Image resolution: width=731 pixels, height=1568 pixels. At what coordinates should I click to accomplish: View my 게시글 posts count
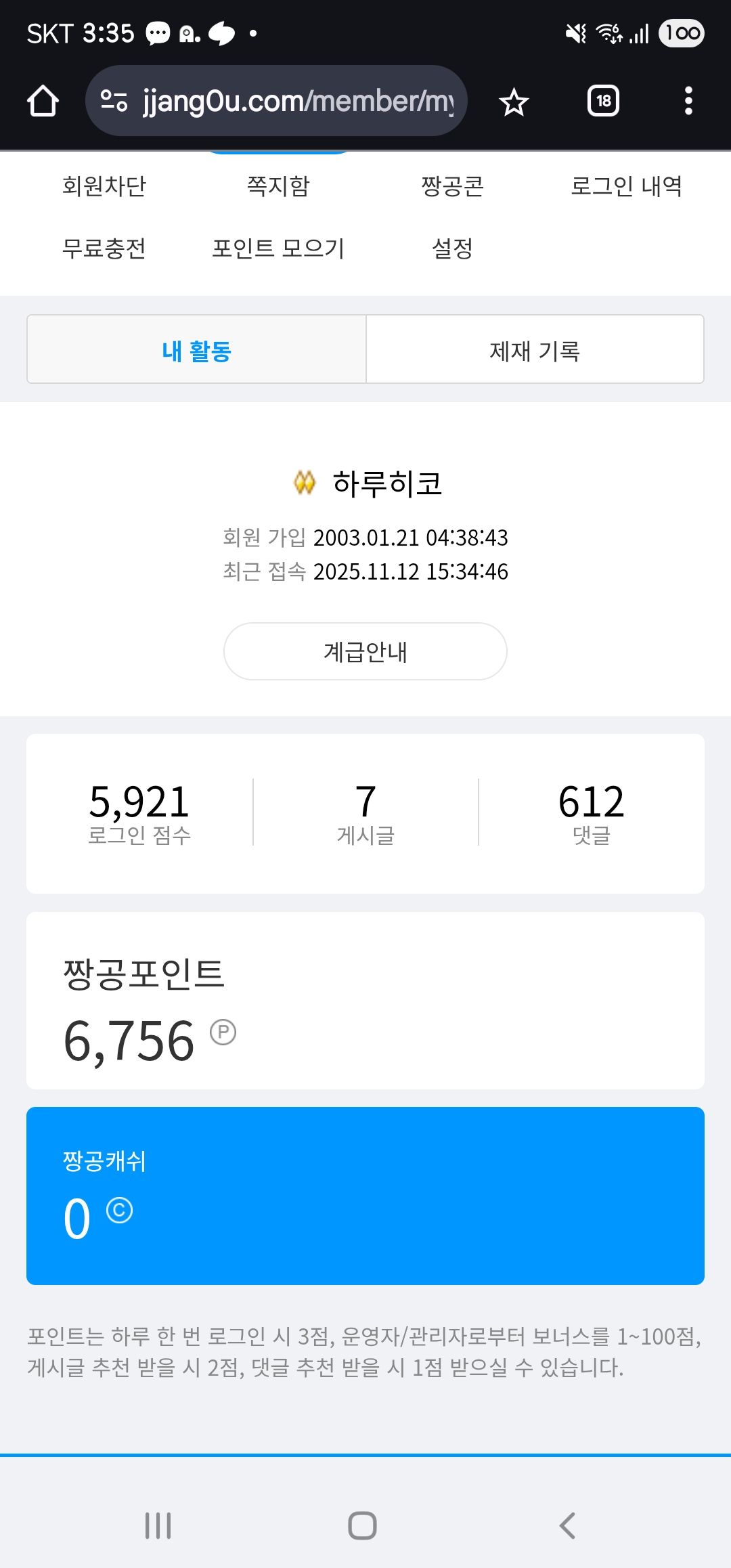[x=365, y=812]
